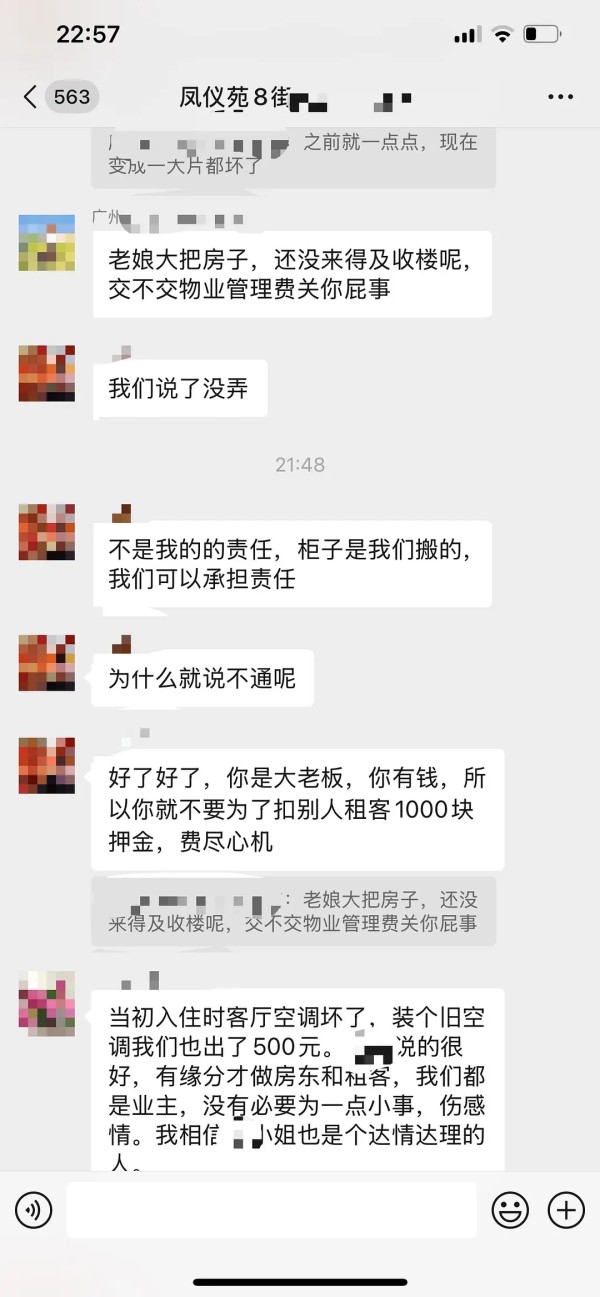The width and height of the screenshot is (600, 1297).
Task: Tap the message text field
Action: coord(270,1211)
